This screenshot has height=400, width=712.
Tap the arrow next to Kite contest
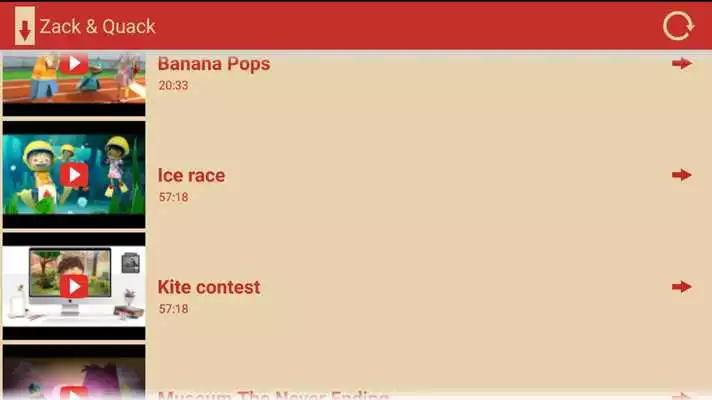[682, 287]
